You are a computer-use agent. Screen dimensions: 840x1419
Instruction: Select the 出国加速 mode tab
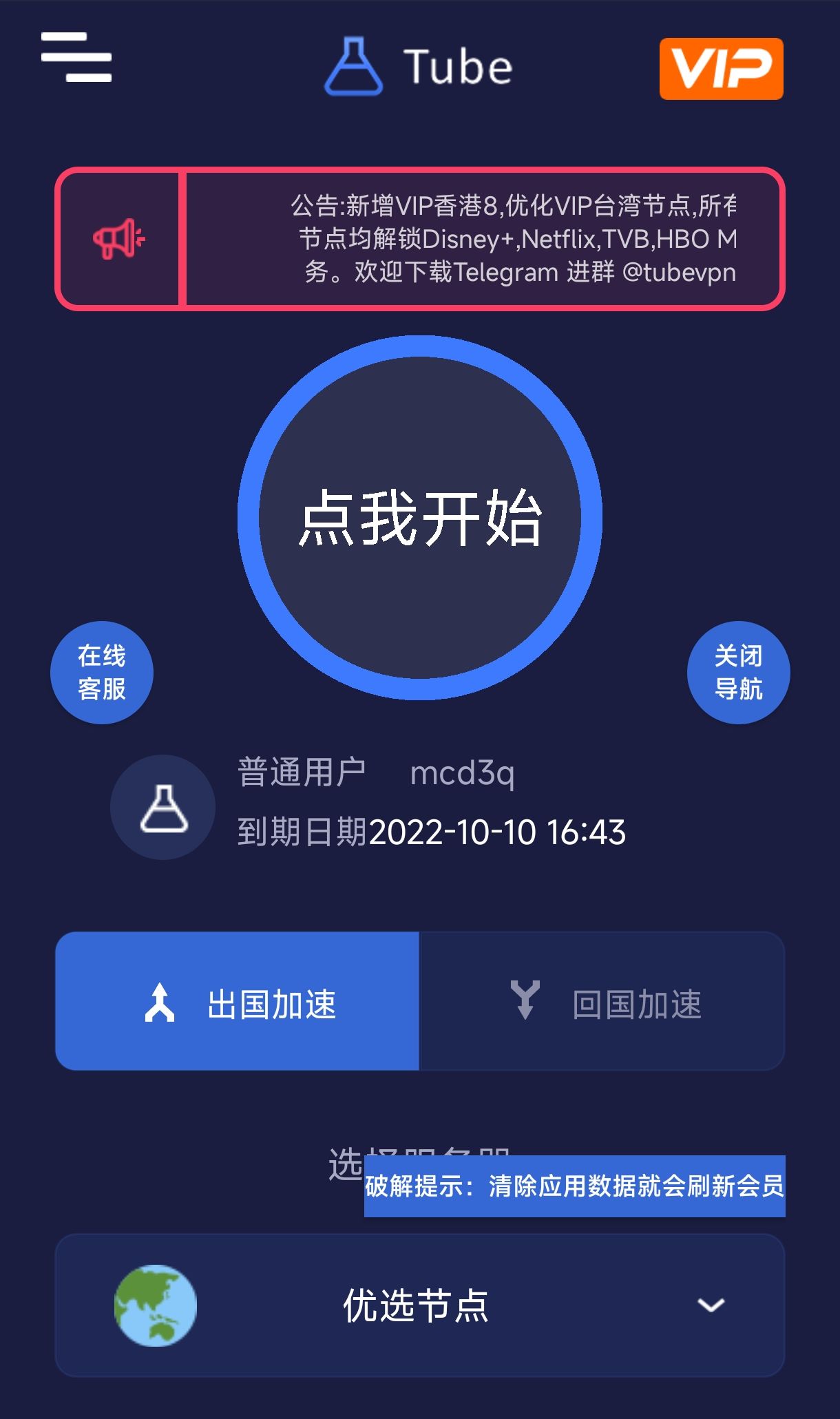[x=238, y=1001]
